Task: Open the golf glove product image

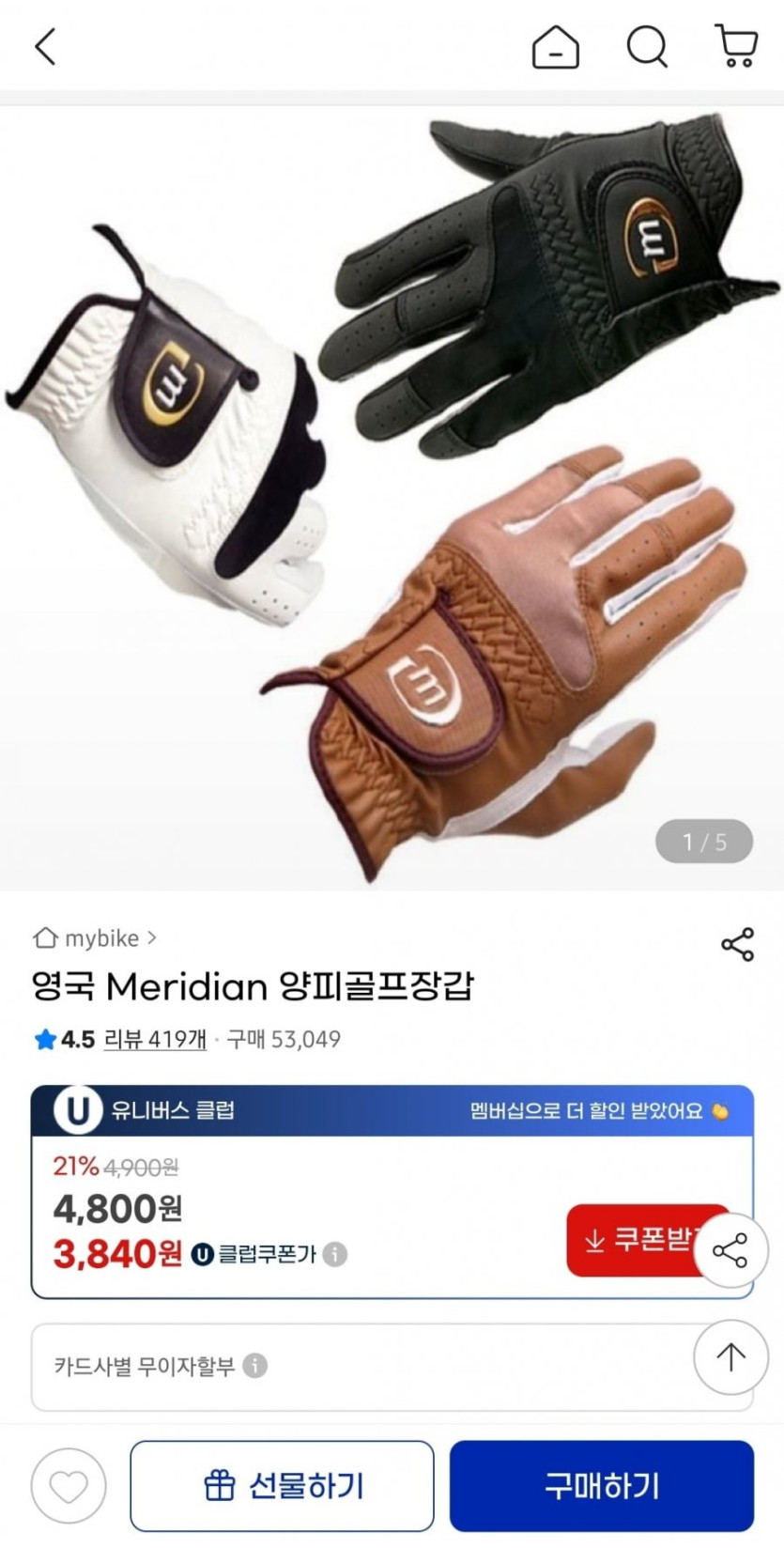Action: click(x=392, y=498)
